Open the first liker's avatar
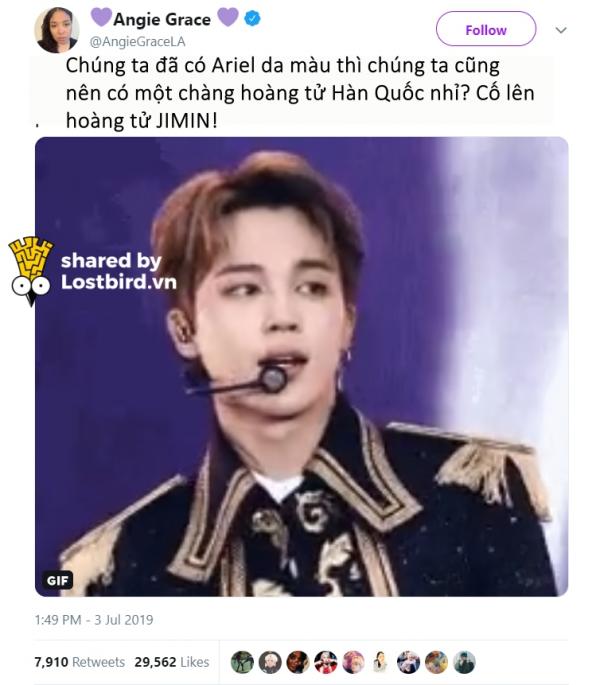Viewport: 600px width, 685px height. point(242,662)
